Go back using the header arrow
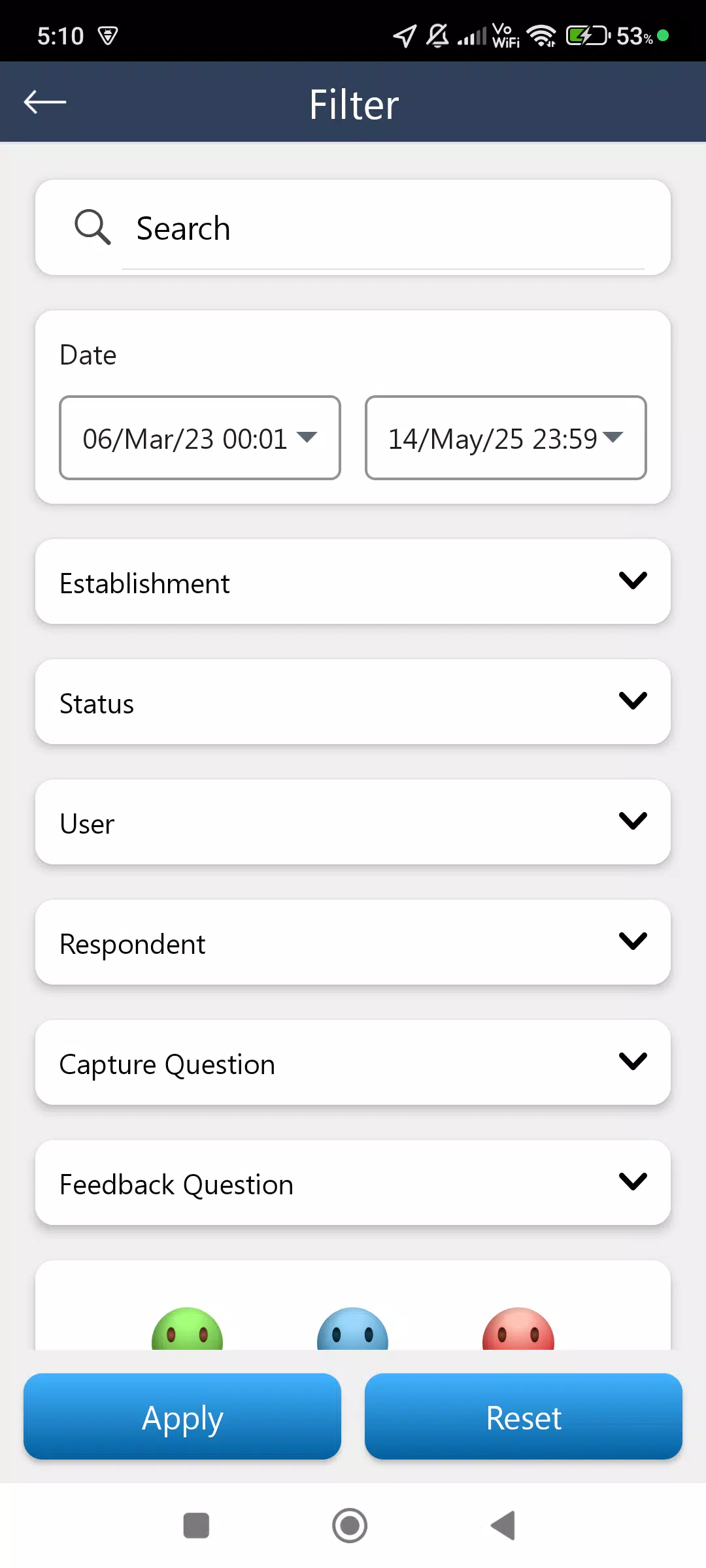706x1568 pixels. coord(45,103)
